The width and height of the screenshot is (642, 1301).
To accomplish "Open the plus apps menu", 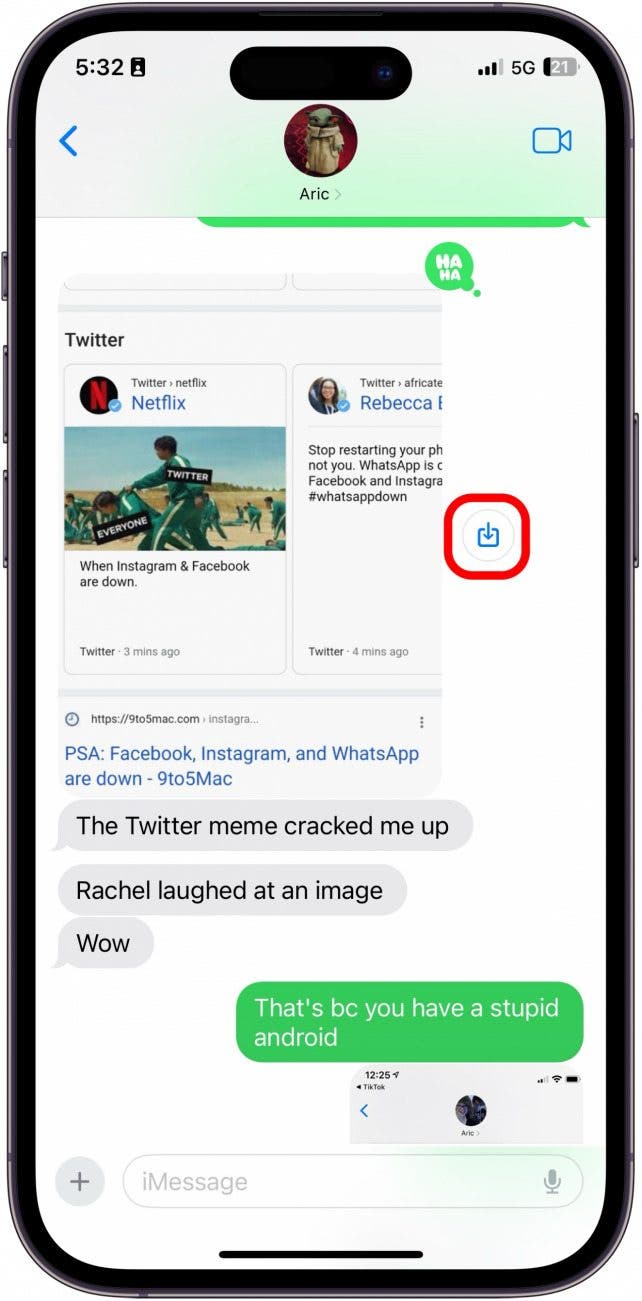I will click(80, 1181).
